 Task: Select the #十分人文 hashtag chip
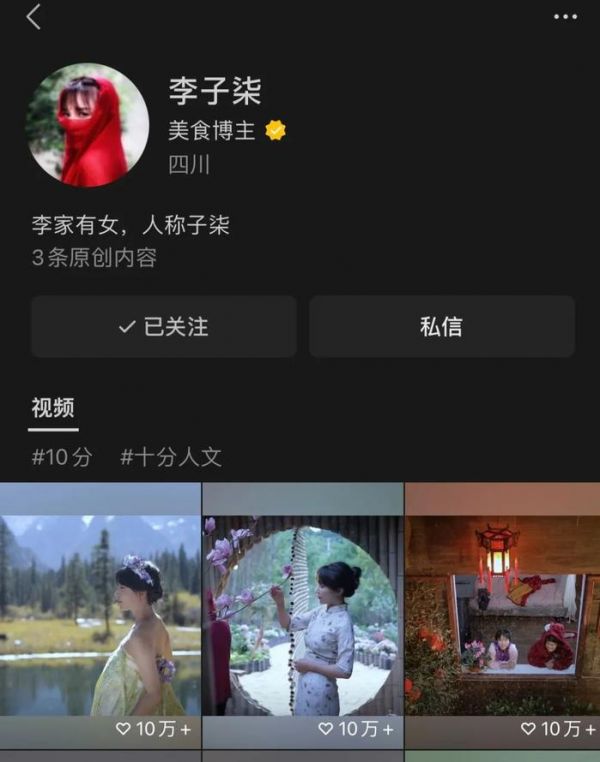click(171, 458)
